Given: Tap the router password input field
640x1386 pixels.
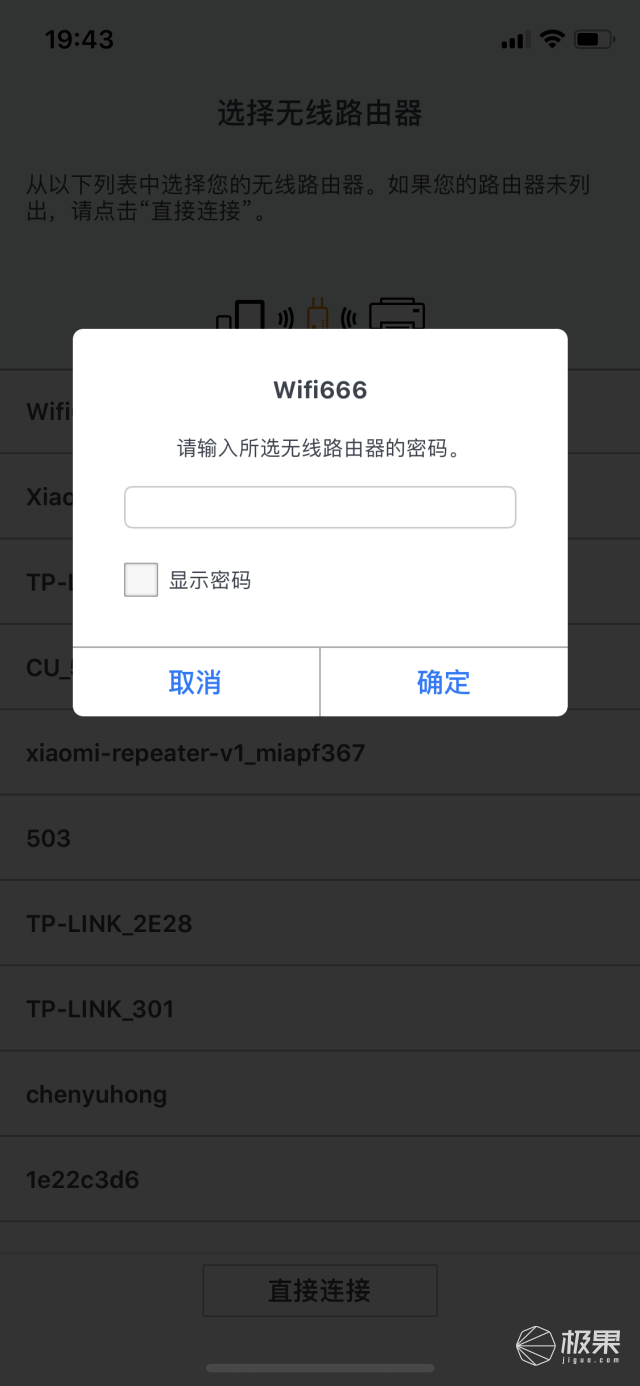Looking at the screenshot, I should click(x=319, y=507).
